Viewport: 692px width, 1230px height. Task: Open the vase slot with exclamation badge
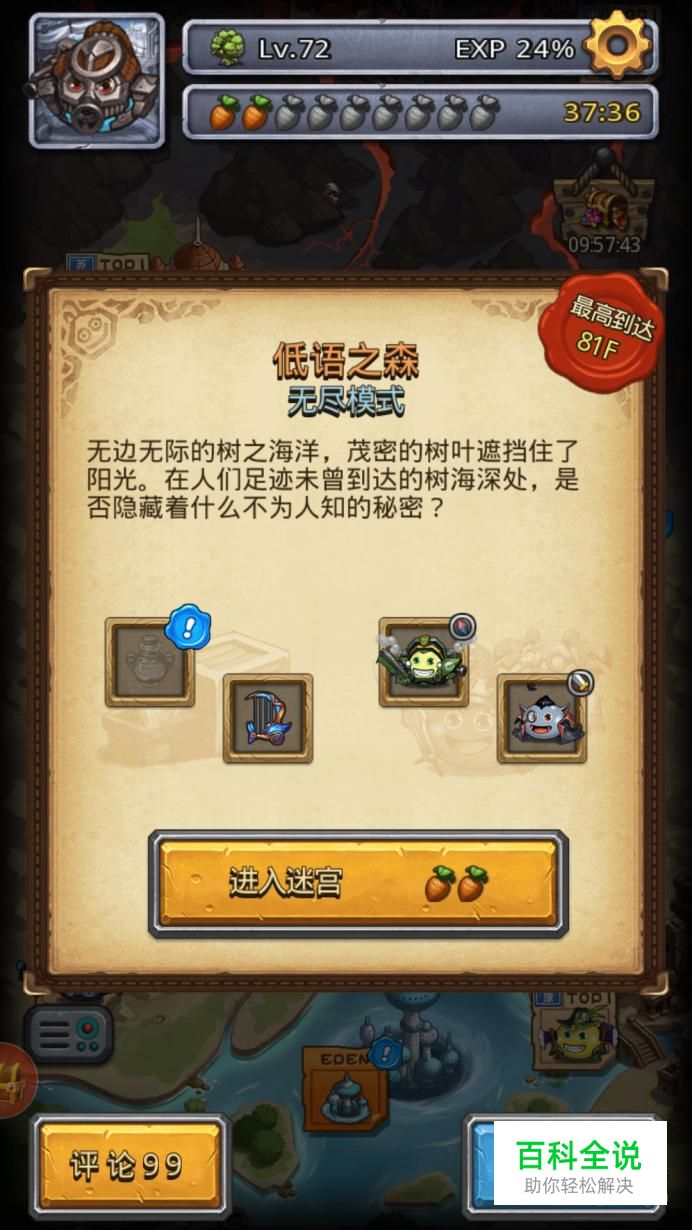(150, 662)
